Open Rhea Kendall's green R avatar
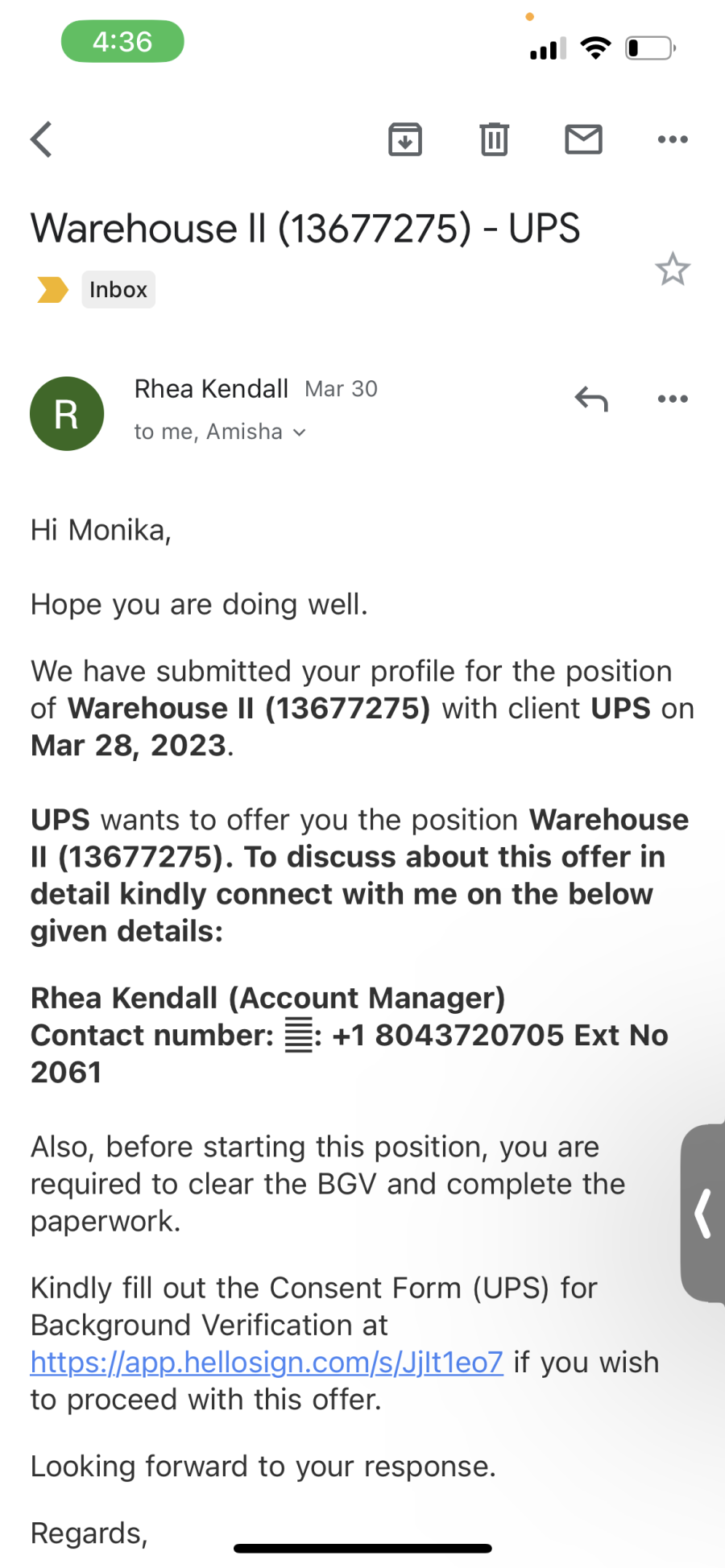The width and height of the screenshot is (725, 1568). (67, 414)
